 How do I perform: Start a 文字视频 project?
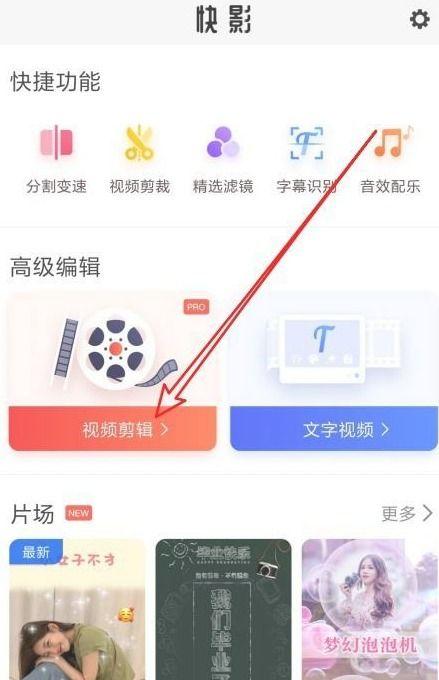[334, 429]
